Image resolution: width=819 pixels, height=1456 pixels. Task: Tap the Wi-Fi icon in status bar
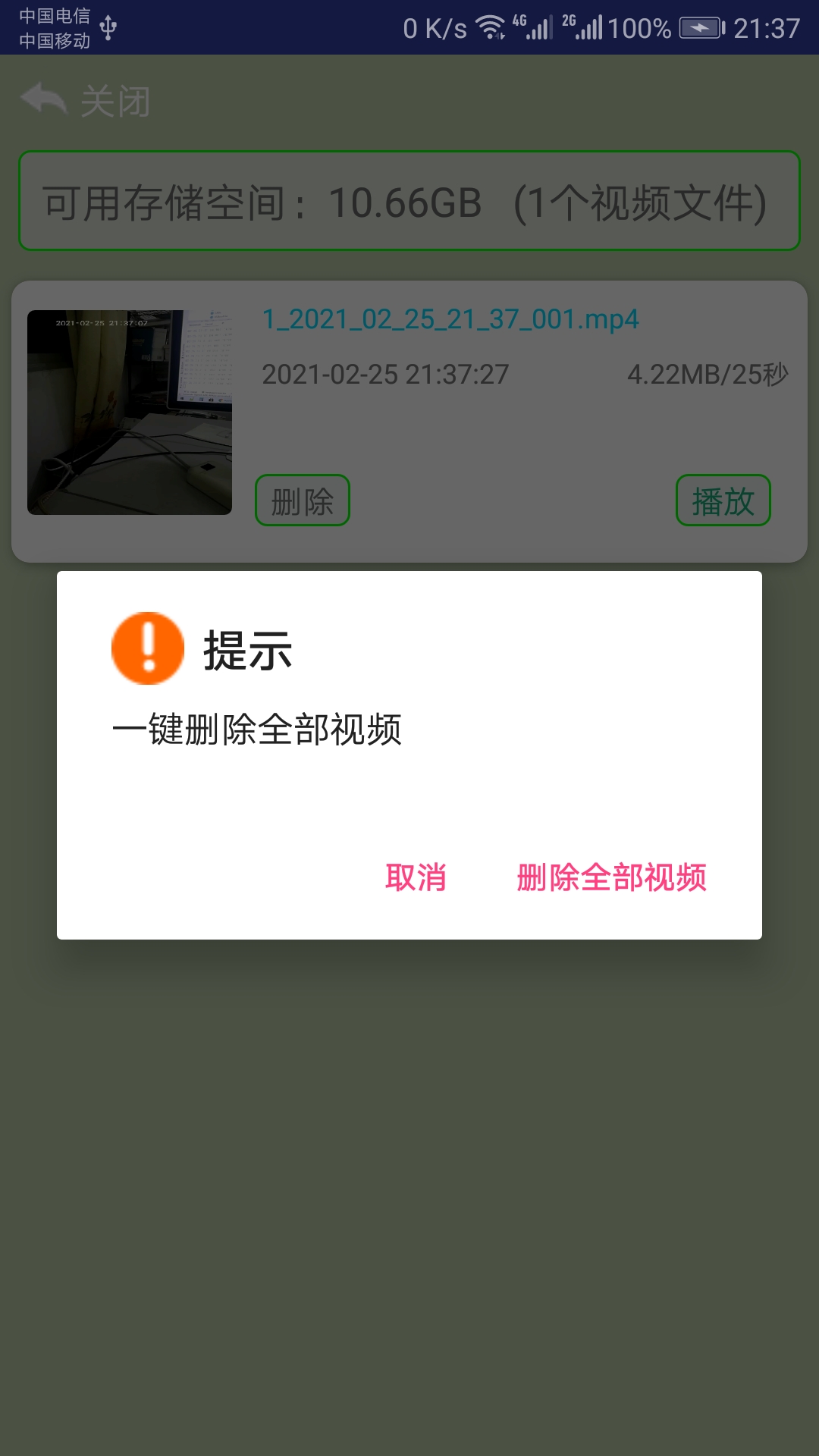coord(489,25)
